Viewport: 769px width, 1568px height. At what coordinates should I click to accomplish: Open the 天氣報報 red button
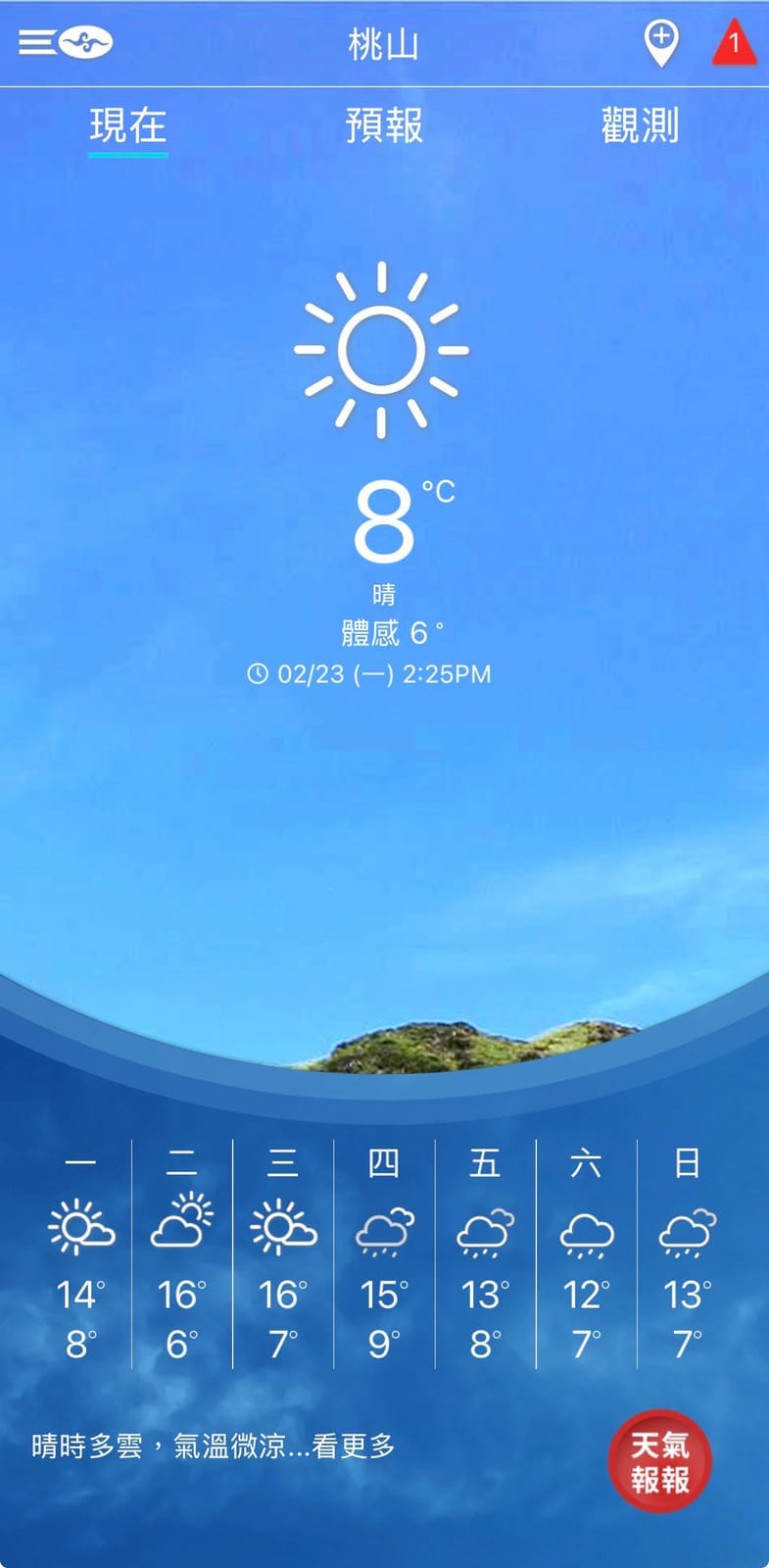(x=659, y=1461)
